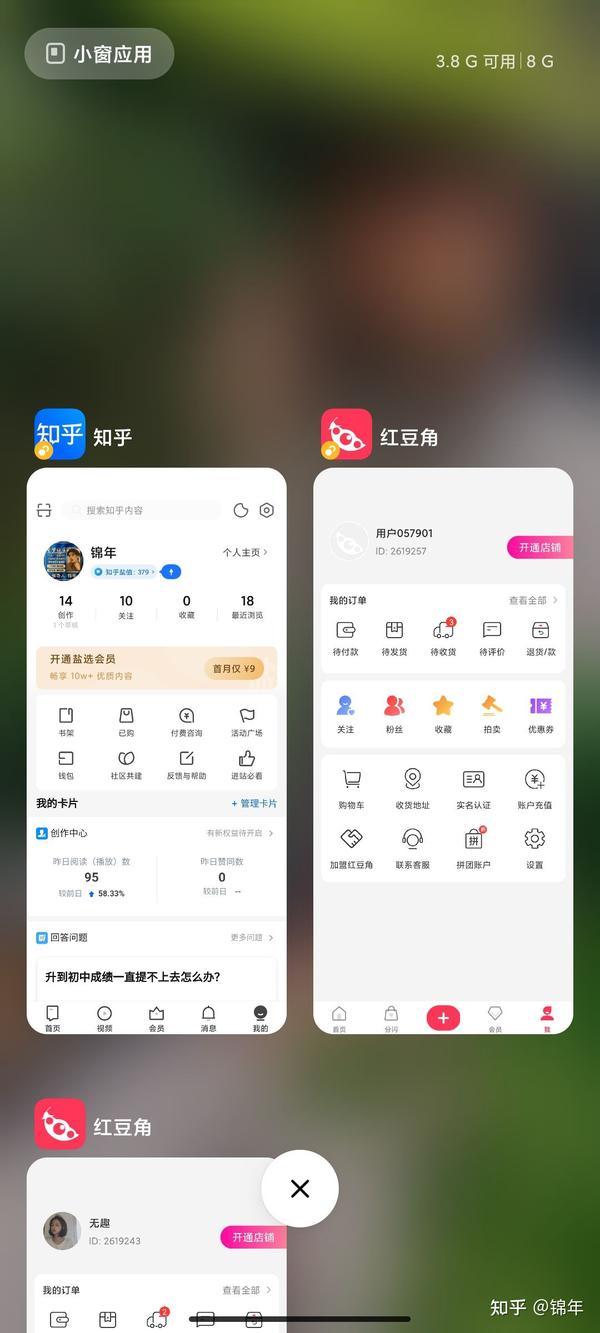This screenshot has width=600, height=1333.
Task: Open the 红豆角 card showing 无趣
Action: (156, 1245)
